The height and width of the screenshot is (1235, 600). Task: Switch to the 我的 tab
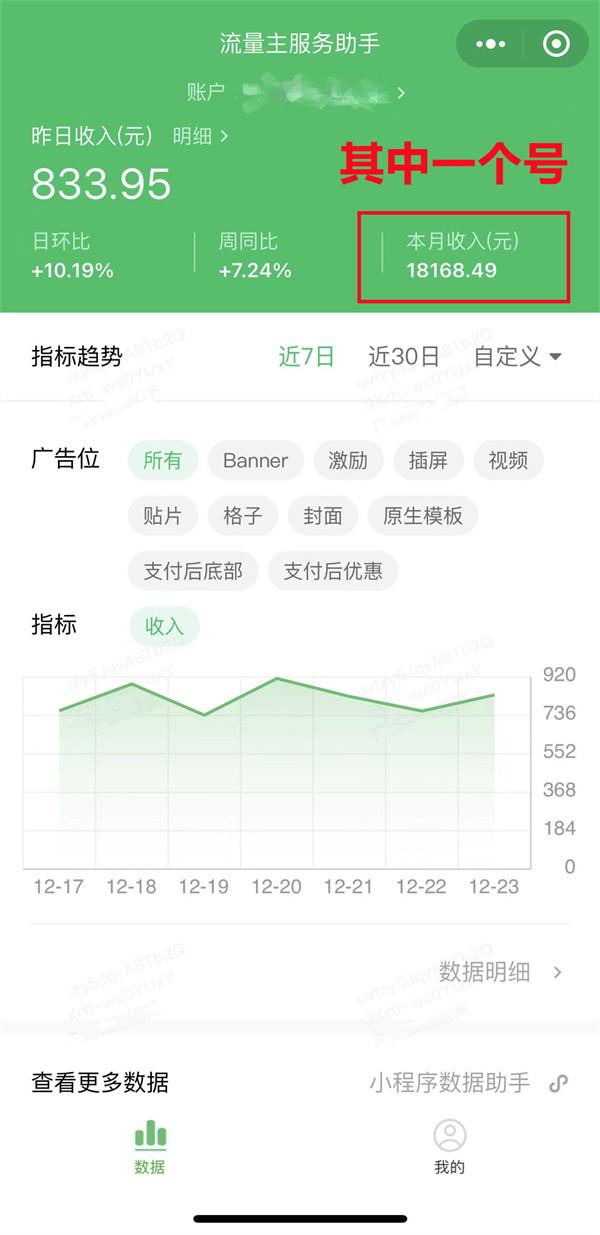click(x=450, y=1146)
